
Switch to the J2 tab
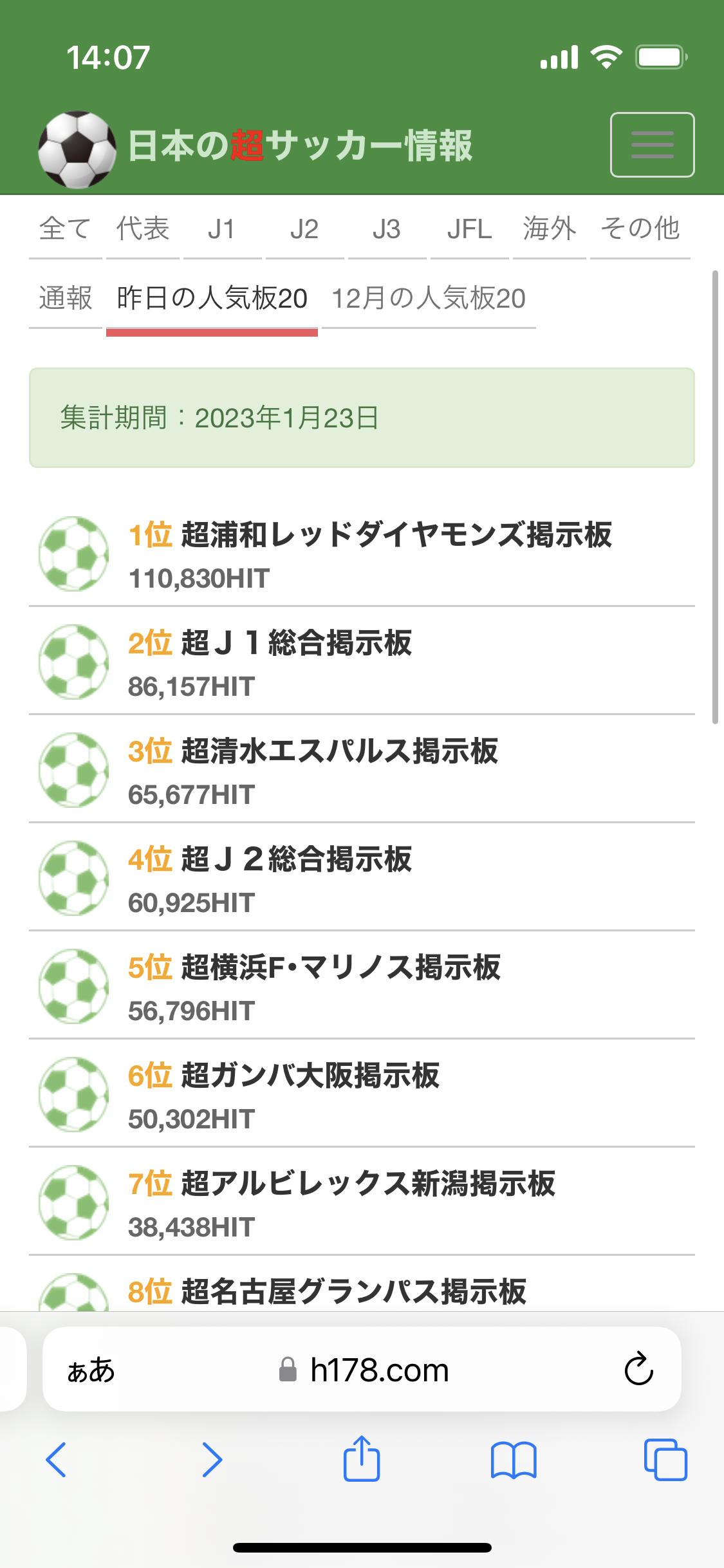tap(304, 229)
